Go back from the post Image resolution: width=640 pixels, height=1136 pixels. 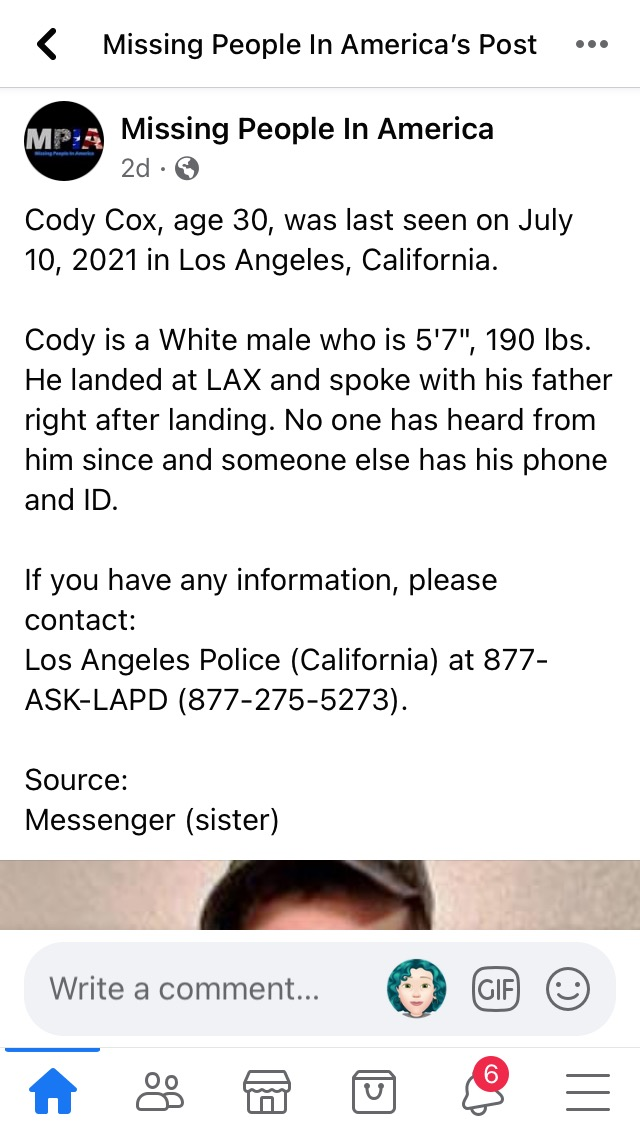click(47, 44)
